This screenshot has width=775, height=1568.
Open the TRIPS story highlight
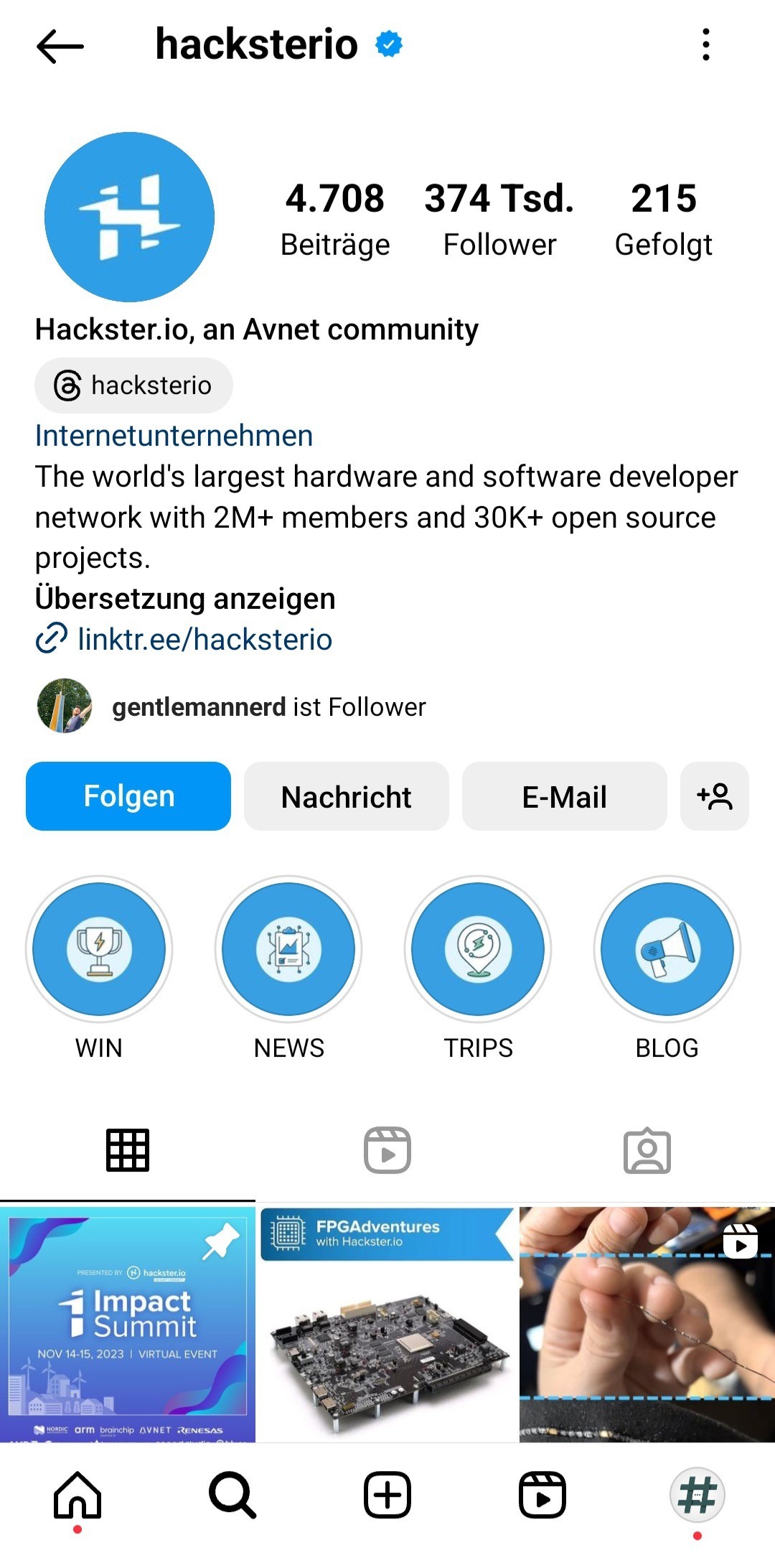(478, 949)
